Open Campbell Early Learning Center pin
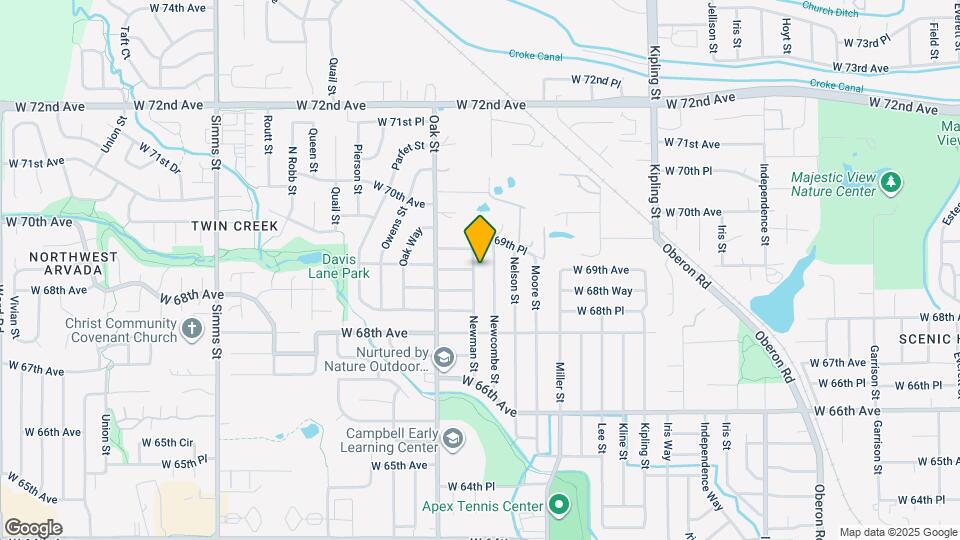Screen dimensions: 960x540 454,440
